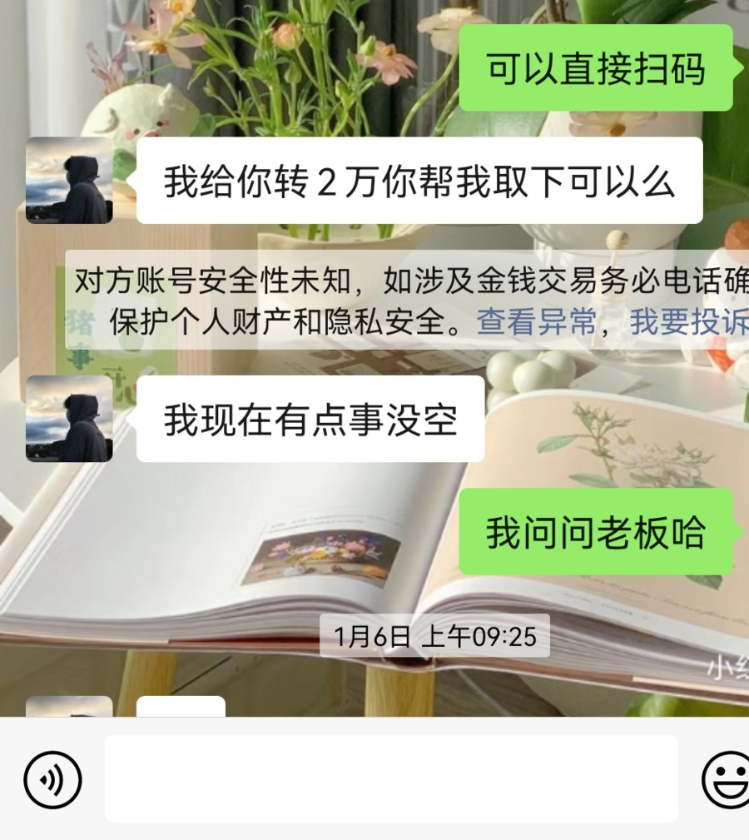This screenshot has height=840, width=749.
Task: Open the 查看异常 link
Action: (536, 322)
